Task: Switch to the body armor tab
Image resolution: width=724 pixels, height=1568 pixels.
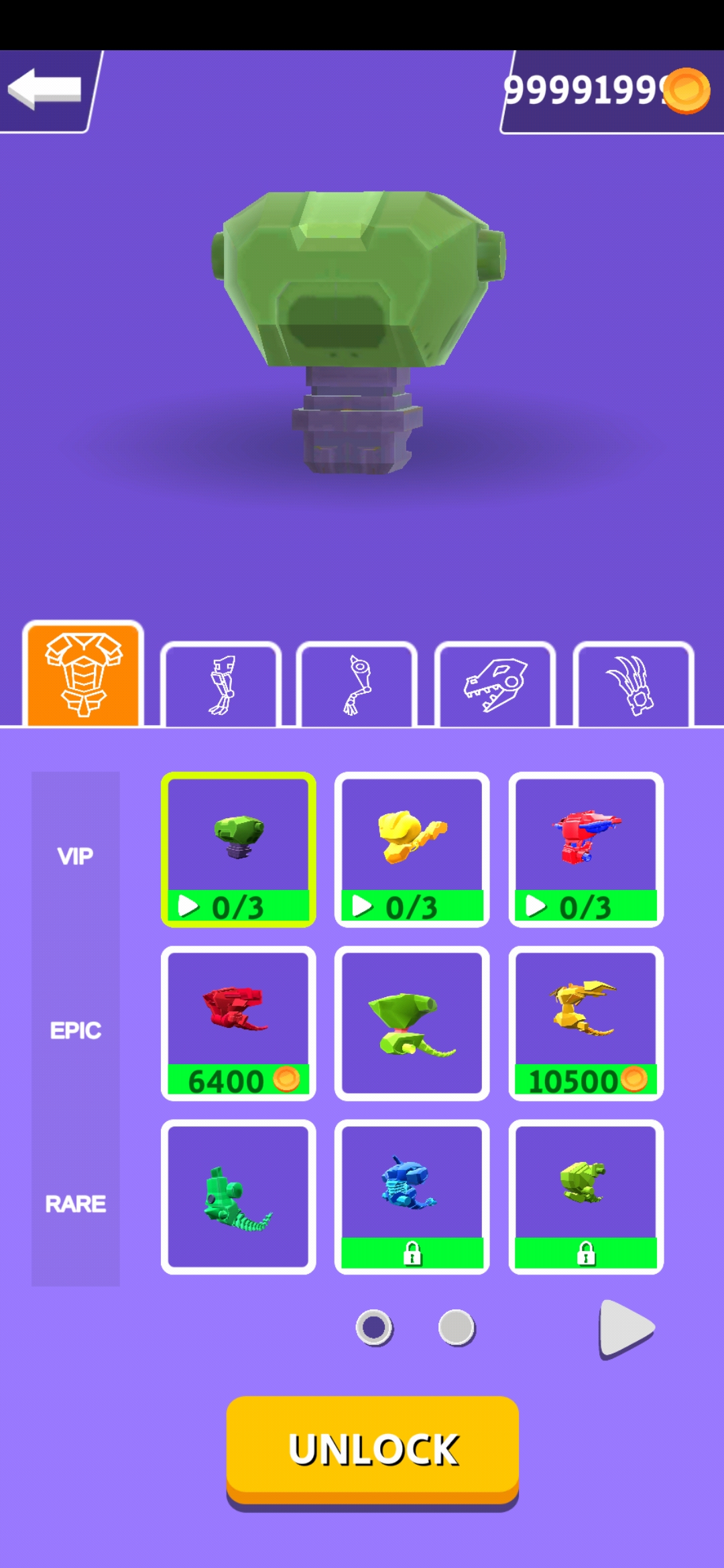Action: pos(83,674)
